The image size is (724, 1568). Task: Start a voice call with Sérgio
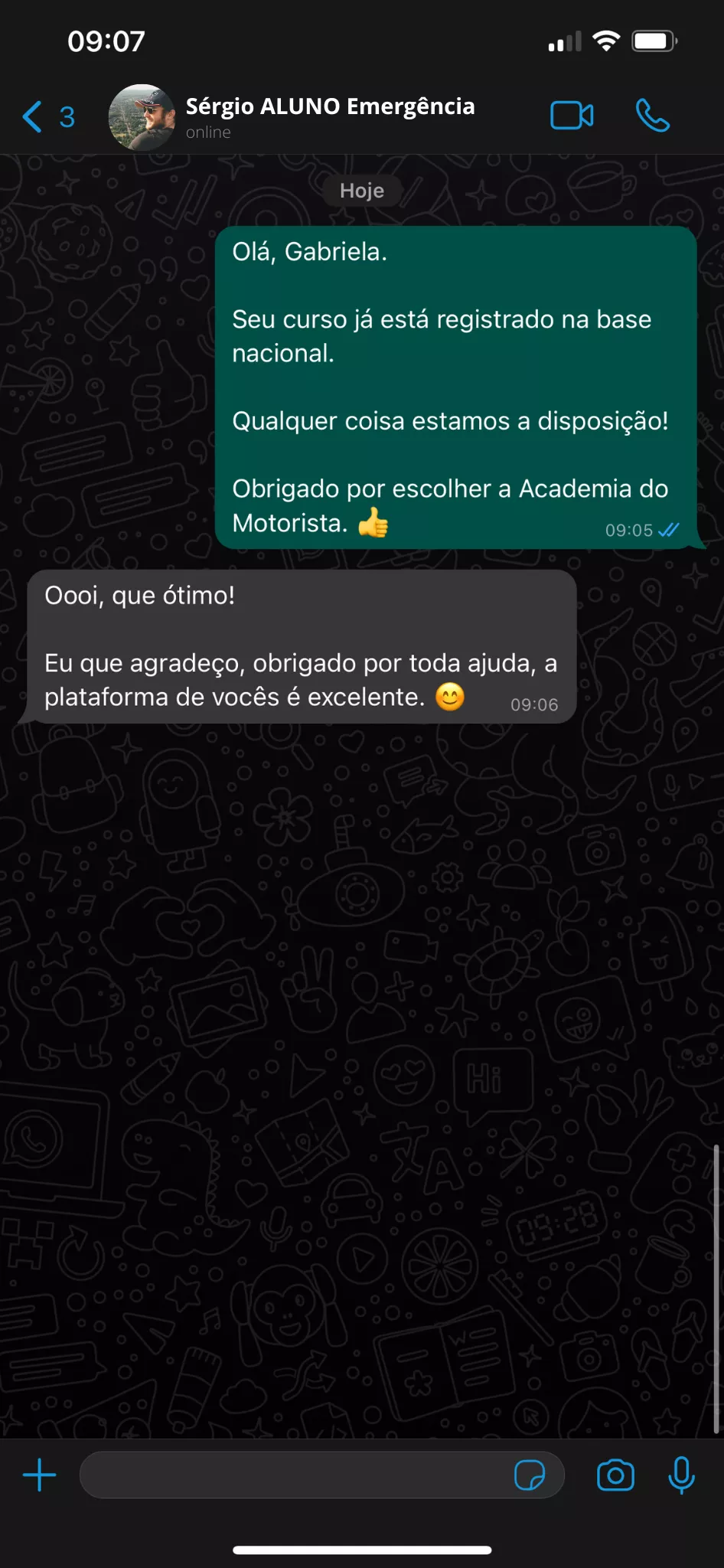[652, 116]
